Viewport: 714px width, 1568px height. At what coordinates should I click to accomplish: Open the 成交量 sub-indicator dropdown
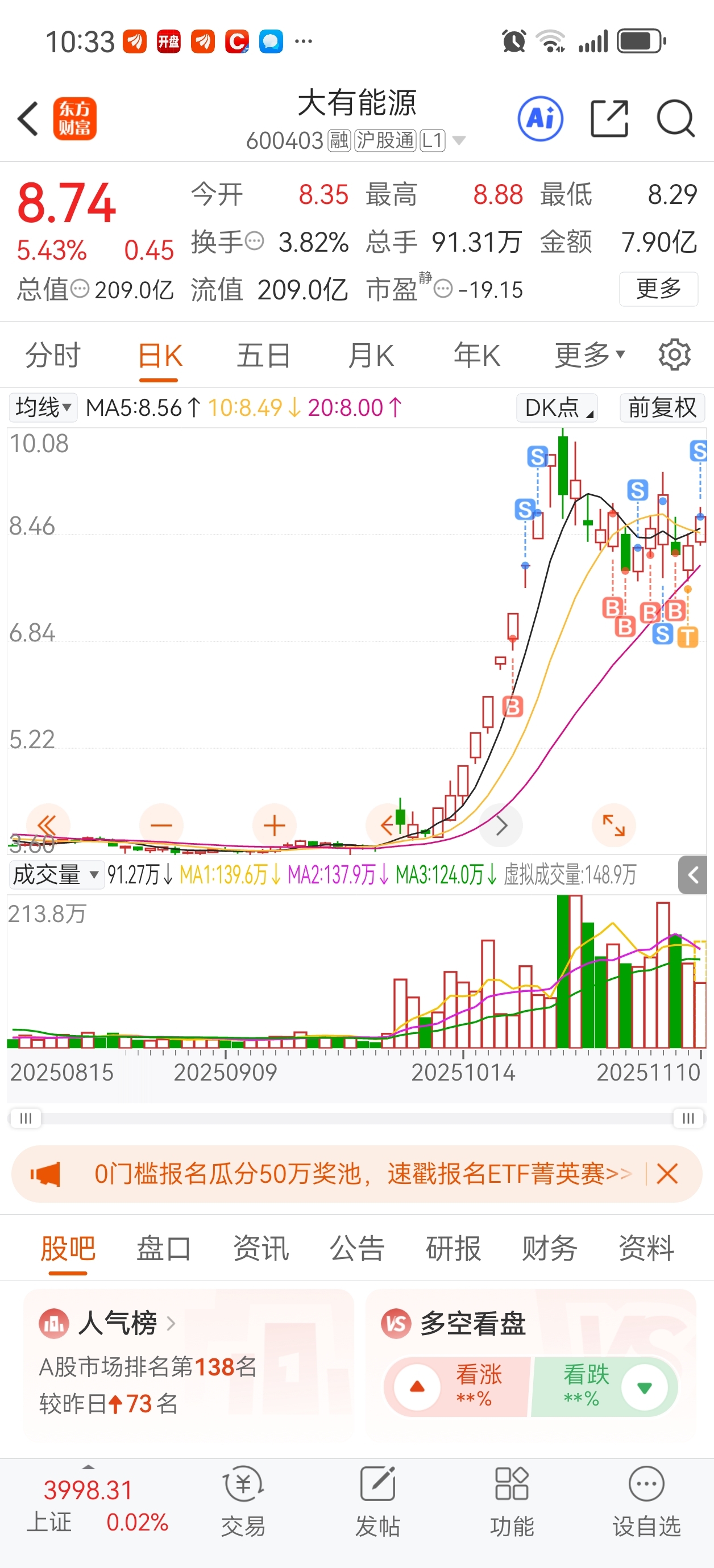click(x=55, y=875)
